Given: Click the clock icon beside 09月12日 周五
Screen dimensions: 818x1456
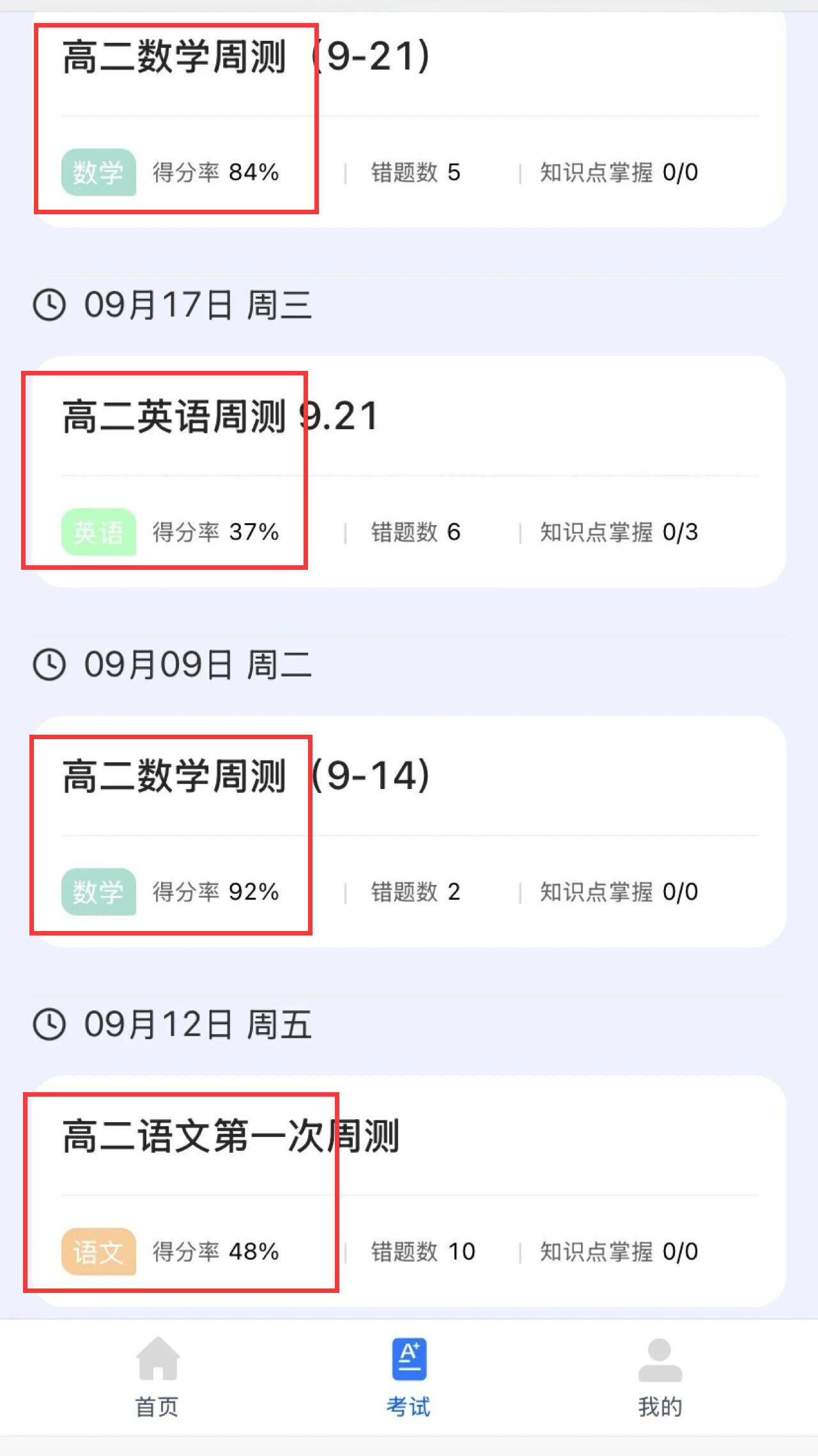Looking at the screenshot, I should point(49,1023).
